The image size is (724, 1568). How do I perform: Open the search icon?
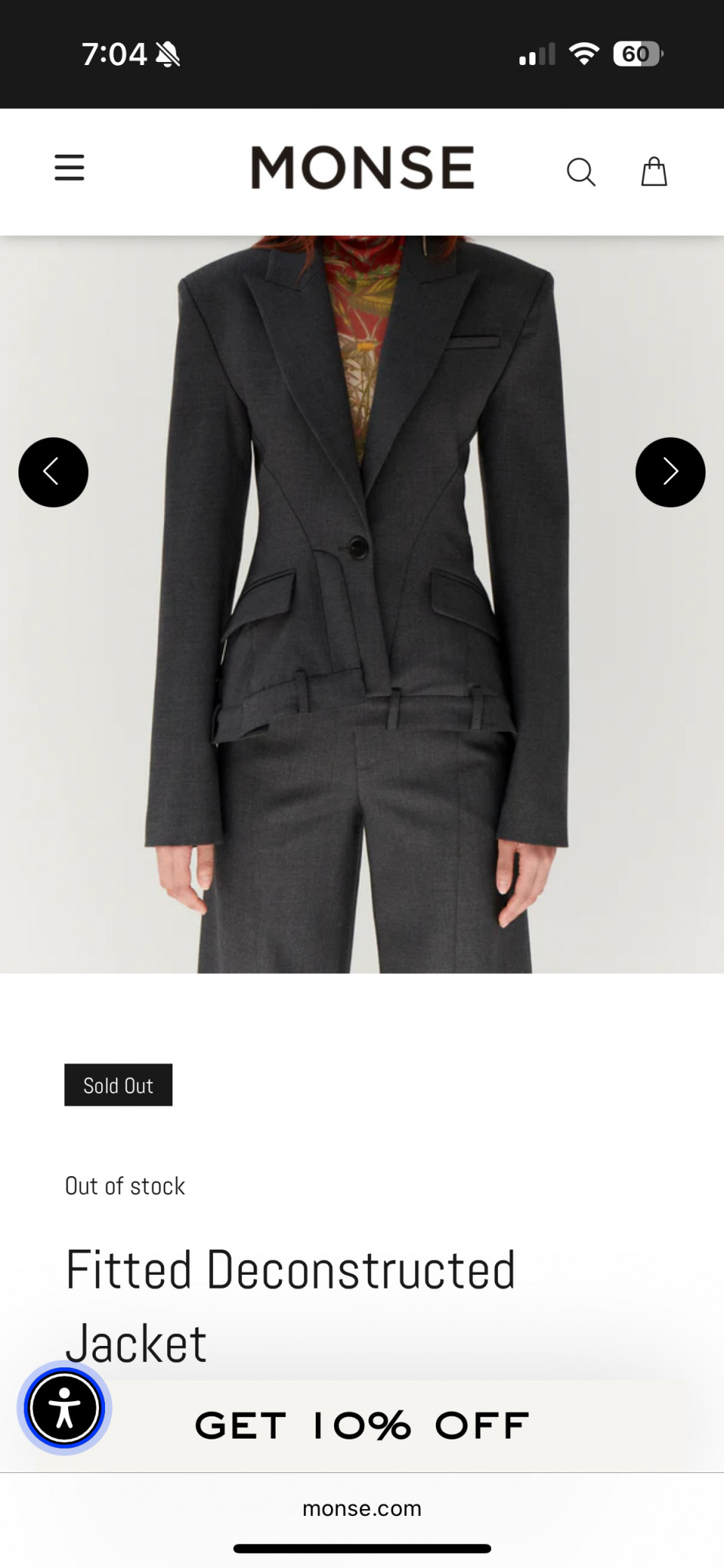click(x=581, y=171)
